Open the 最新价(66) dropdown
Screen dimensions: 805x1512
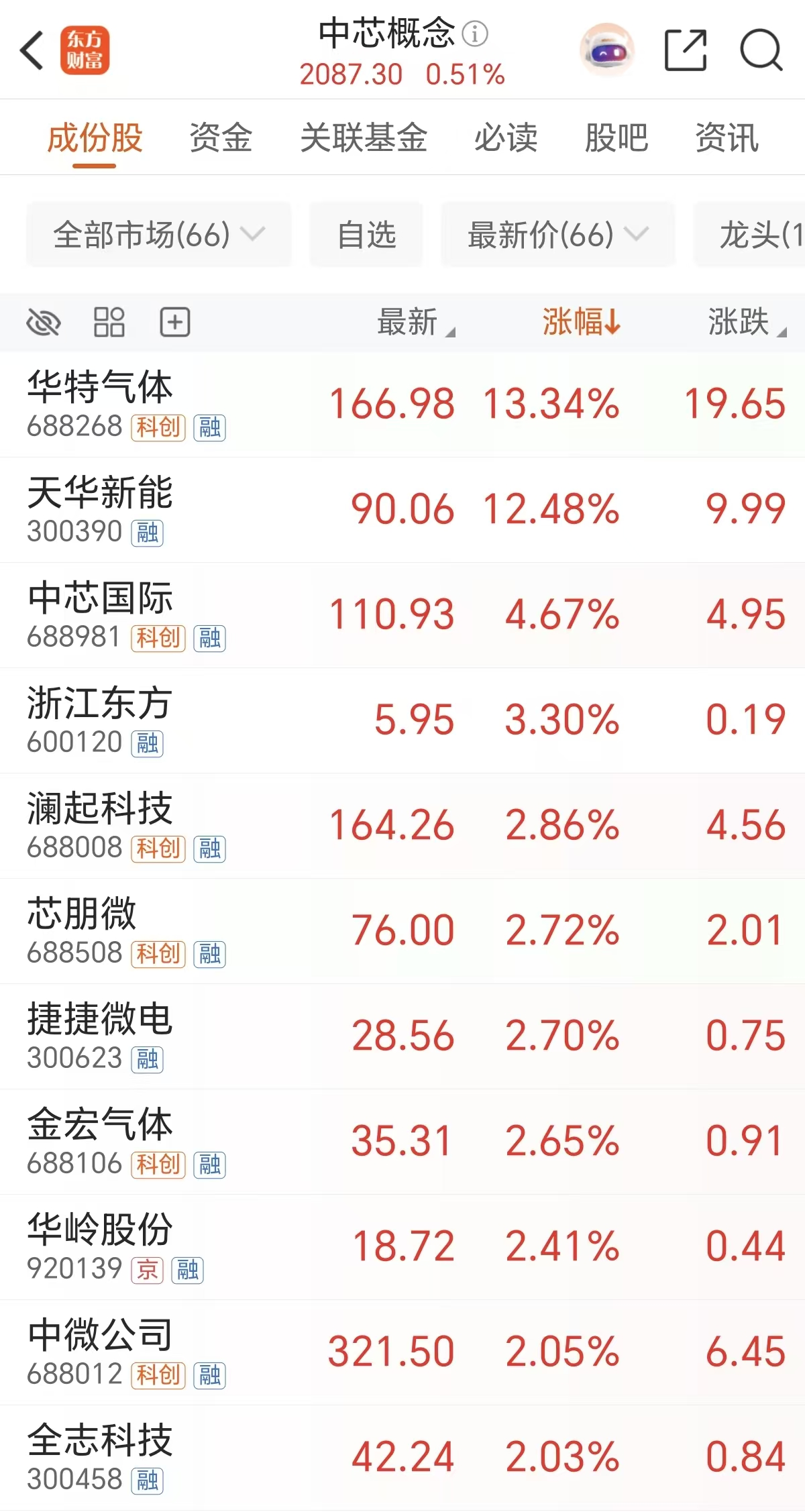pos(557,234)
